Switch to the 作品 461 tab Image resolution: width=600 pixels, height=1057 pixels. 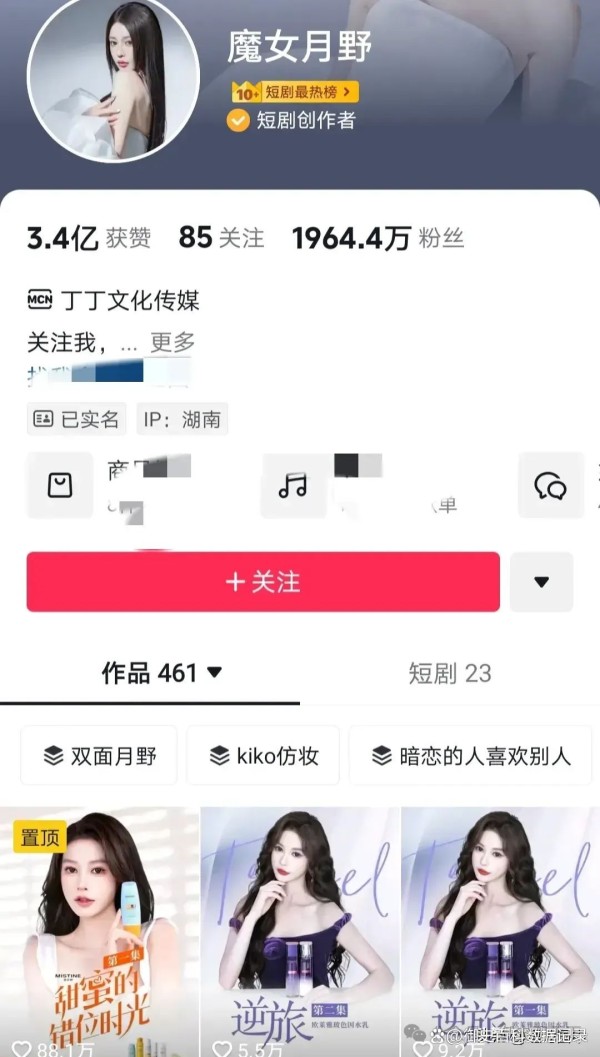161,673
